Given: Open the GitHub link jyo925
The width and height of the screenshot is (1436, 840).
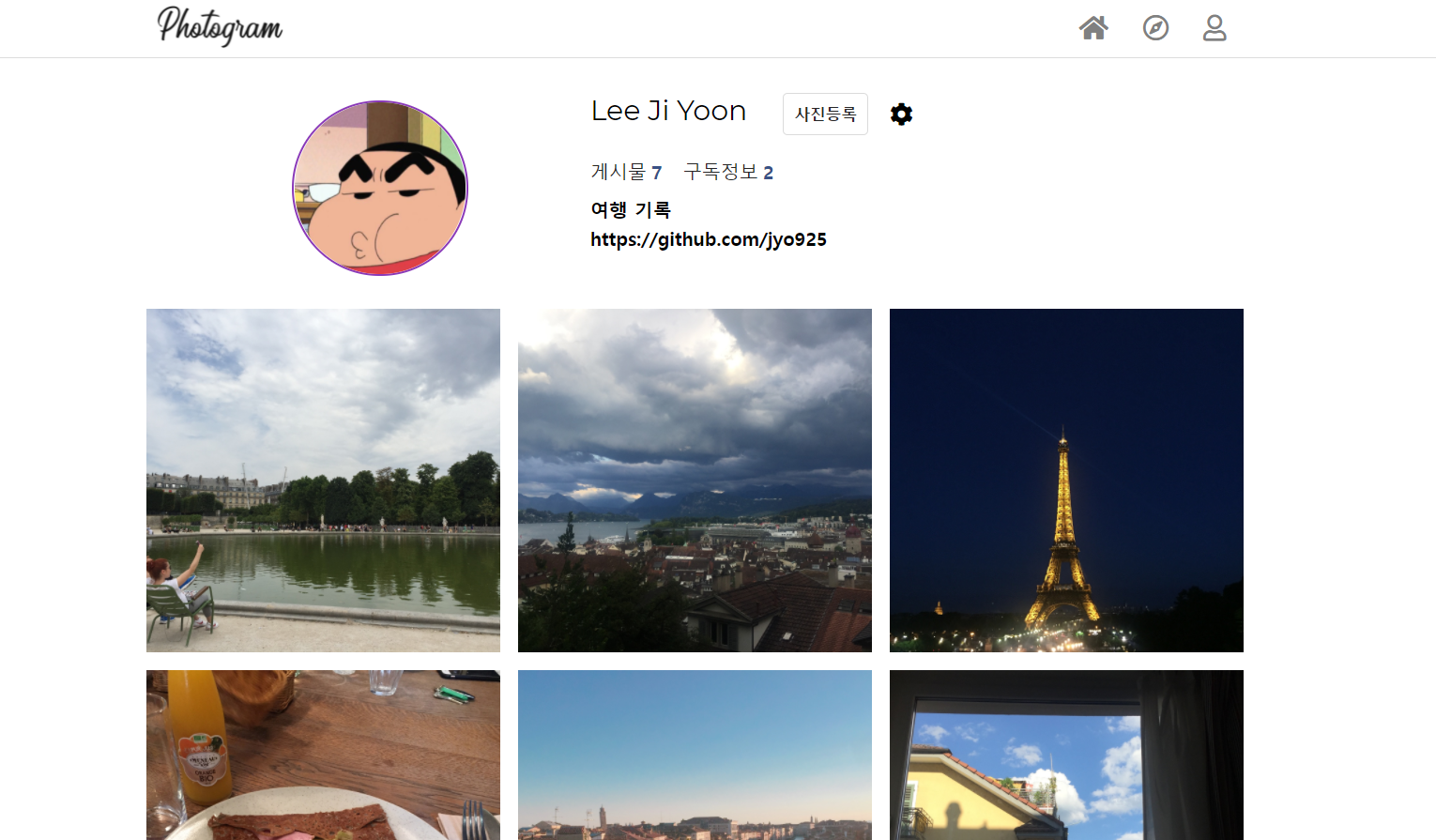Looking at the screenshot, I should tap(708, 239).
